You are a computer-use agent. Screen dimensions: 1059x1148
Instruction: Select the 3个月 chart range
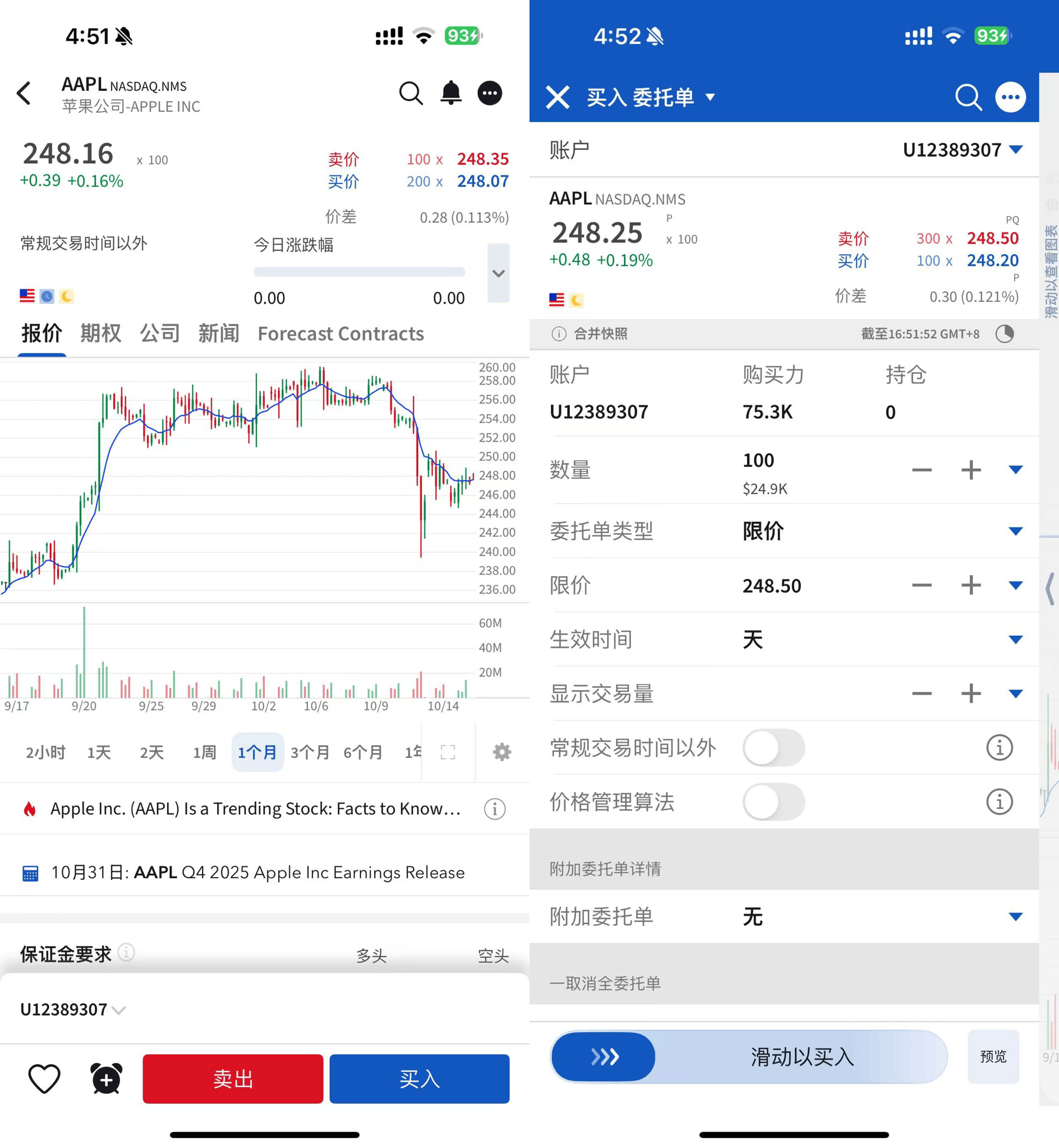310,752
